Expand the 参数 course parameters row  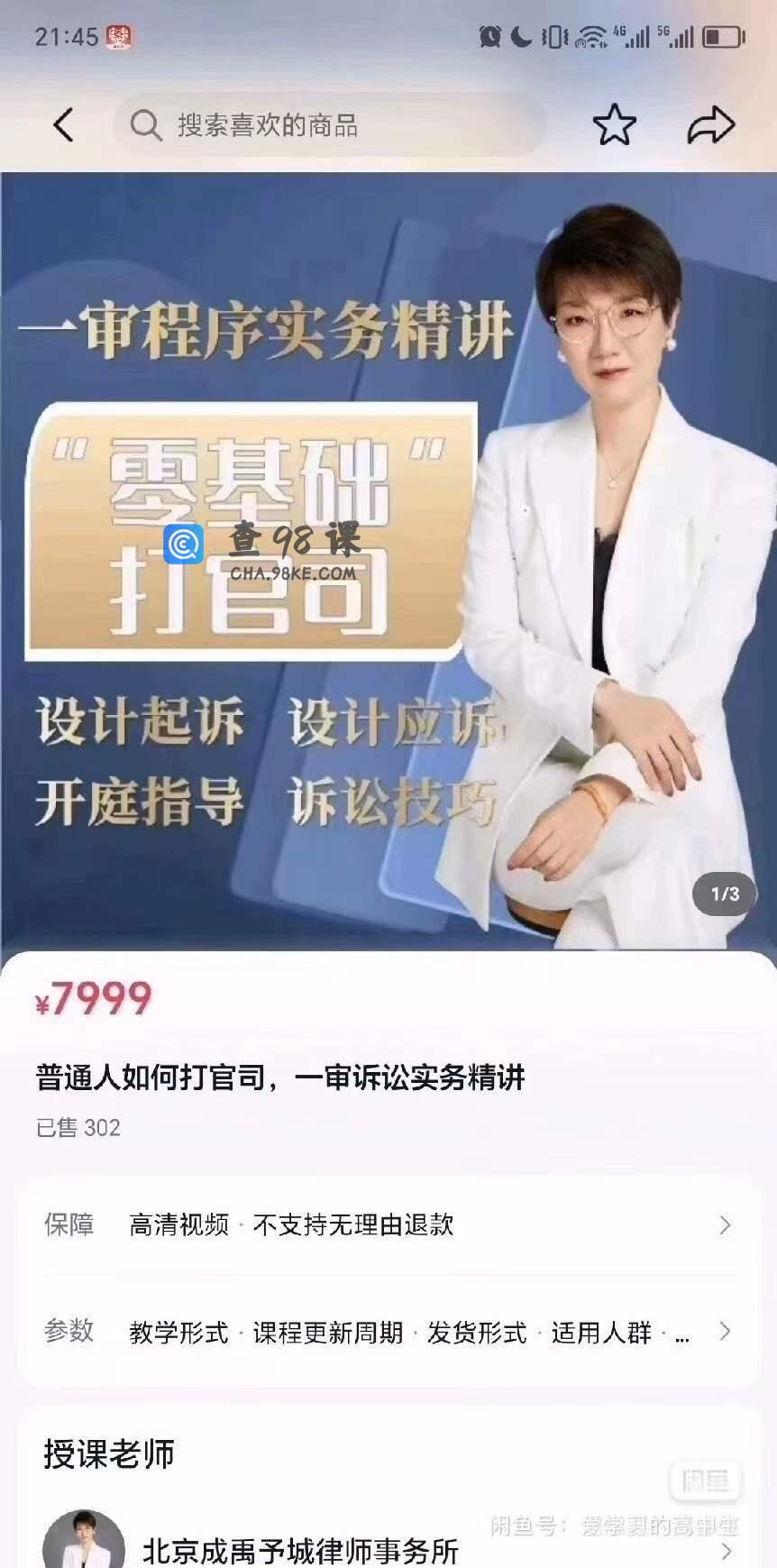(x=388, y=1332)
